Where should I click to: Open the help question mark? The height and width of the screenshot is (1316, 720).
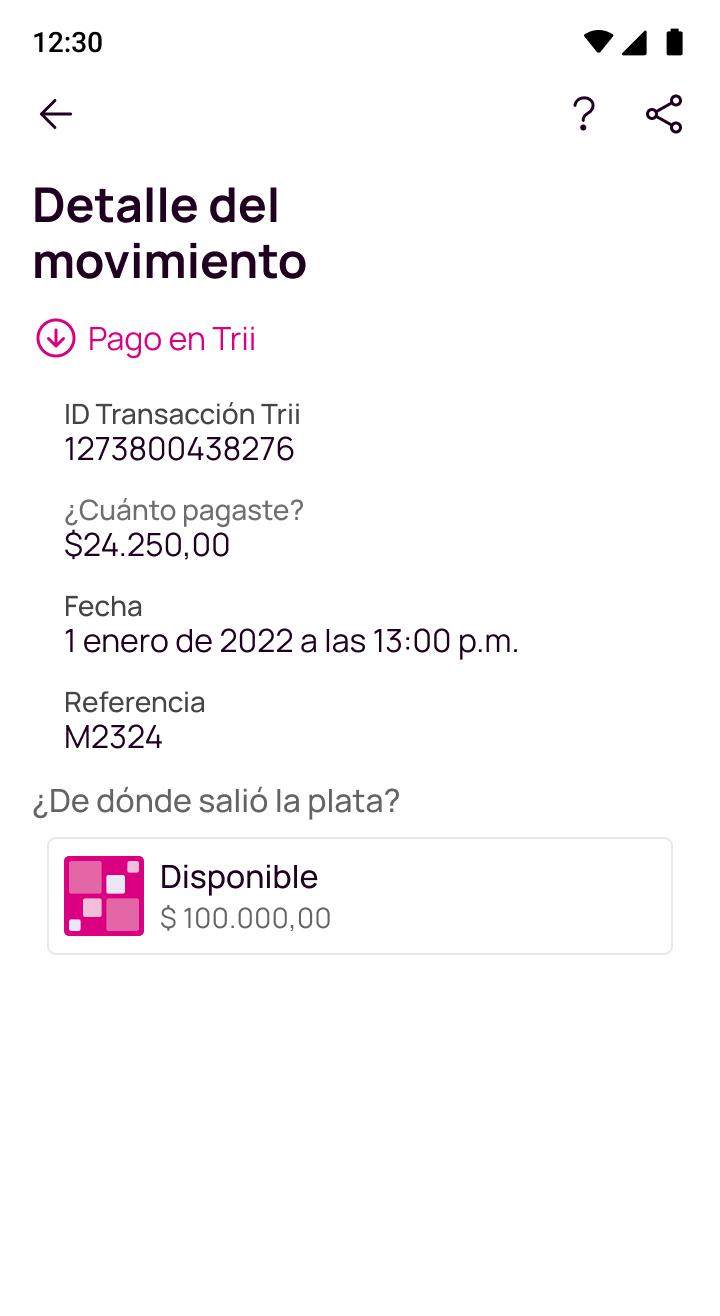pyautogui.click(x=584, y=114)
